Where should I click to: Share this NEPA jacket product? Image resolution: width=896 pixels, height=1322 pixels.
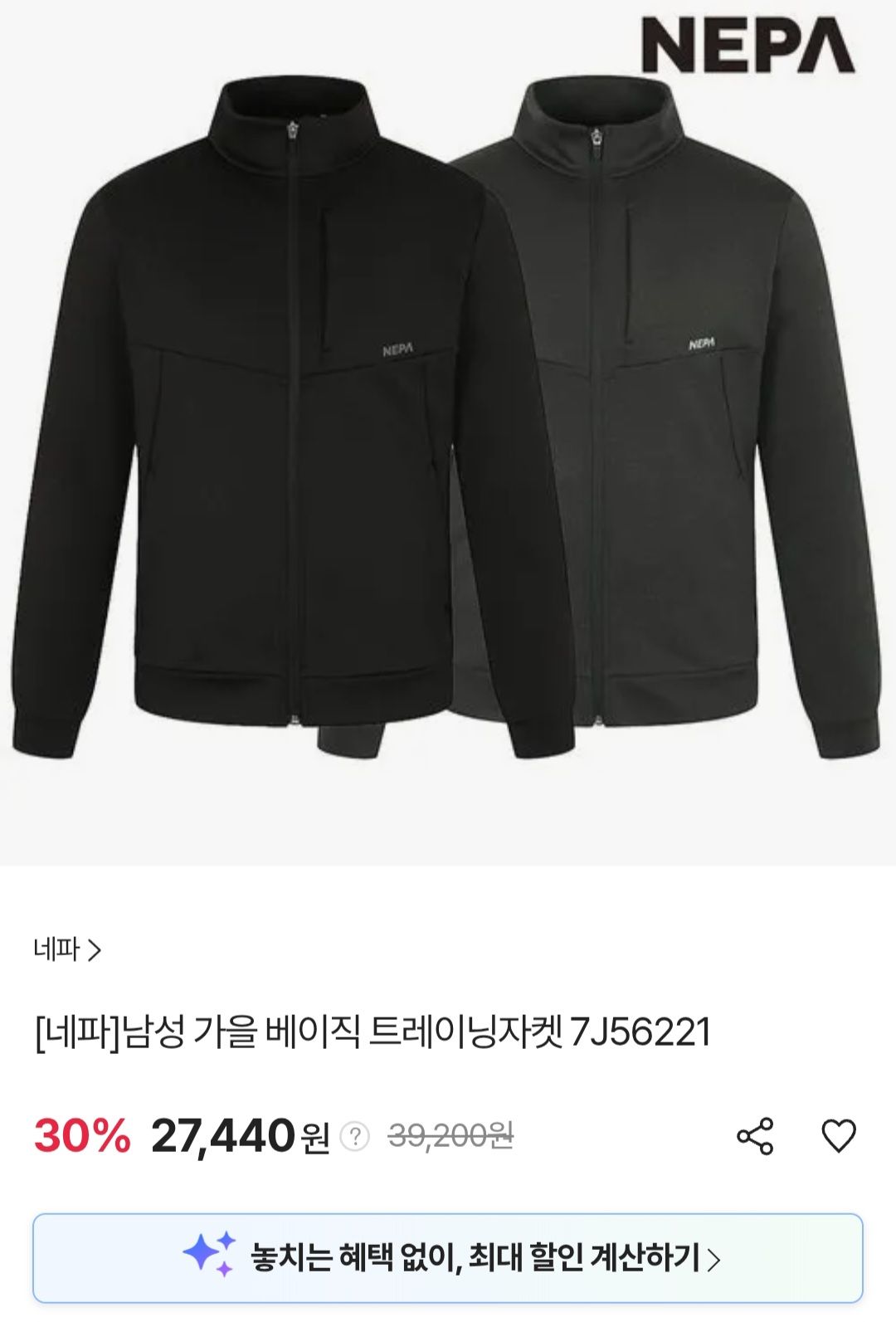[x=755, y=1136]
